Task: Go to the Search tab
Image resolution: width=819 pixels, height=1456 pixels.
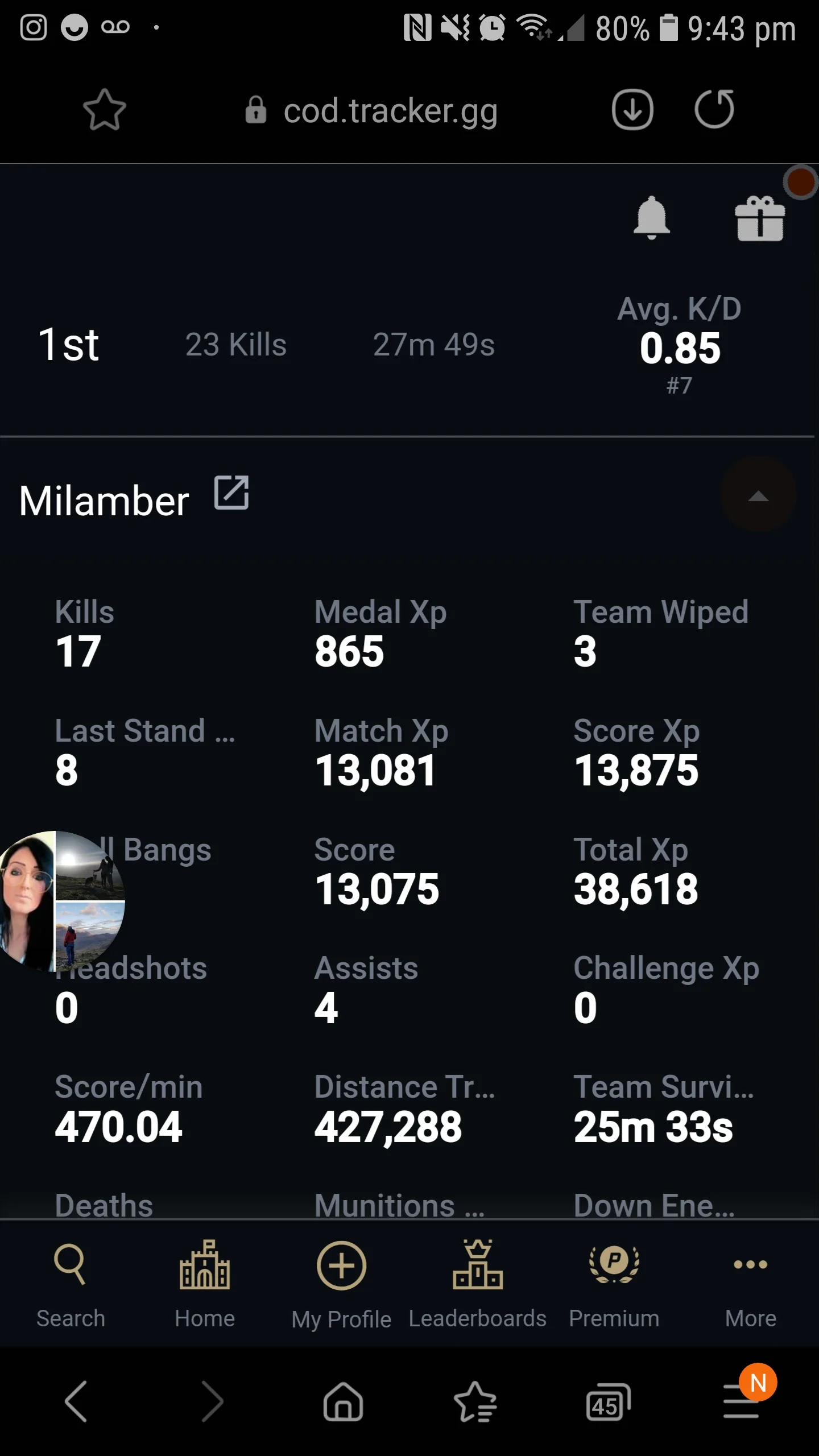Action: tap(71, 1285)
